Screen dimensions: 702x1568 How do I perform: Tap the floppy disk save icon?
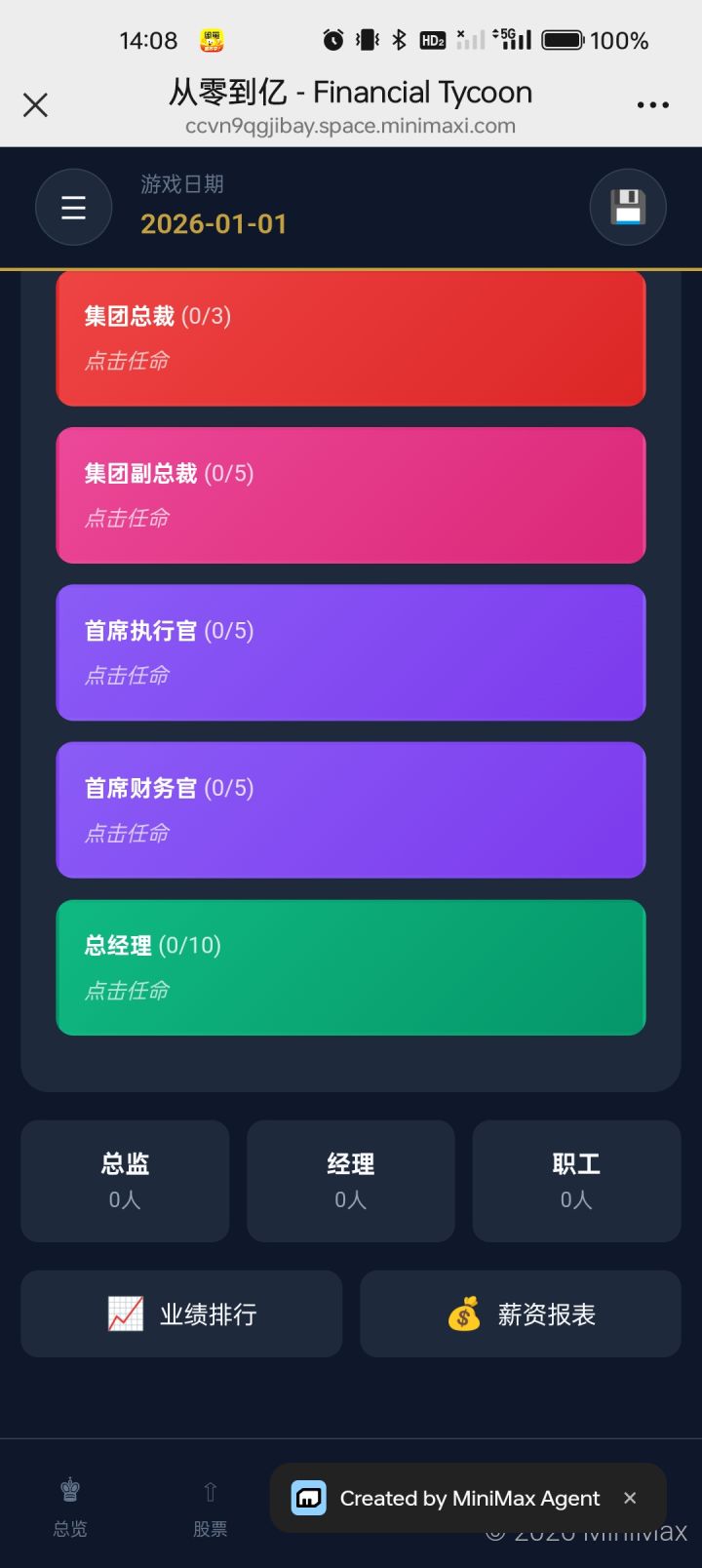(628, 207)
